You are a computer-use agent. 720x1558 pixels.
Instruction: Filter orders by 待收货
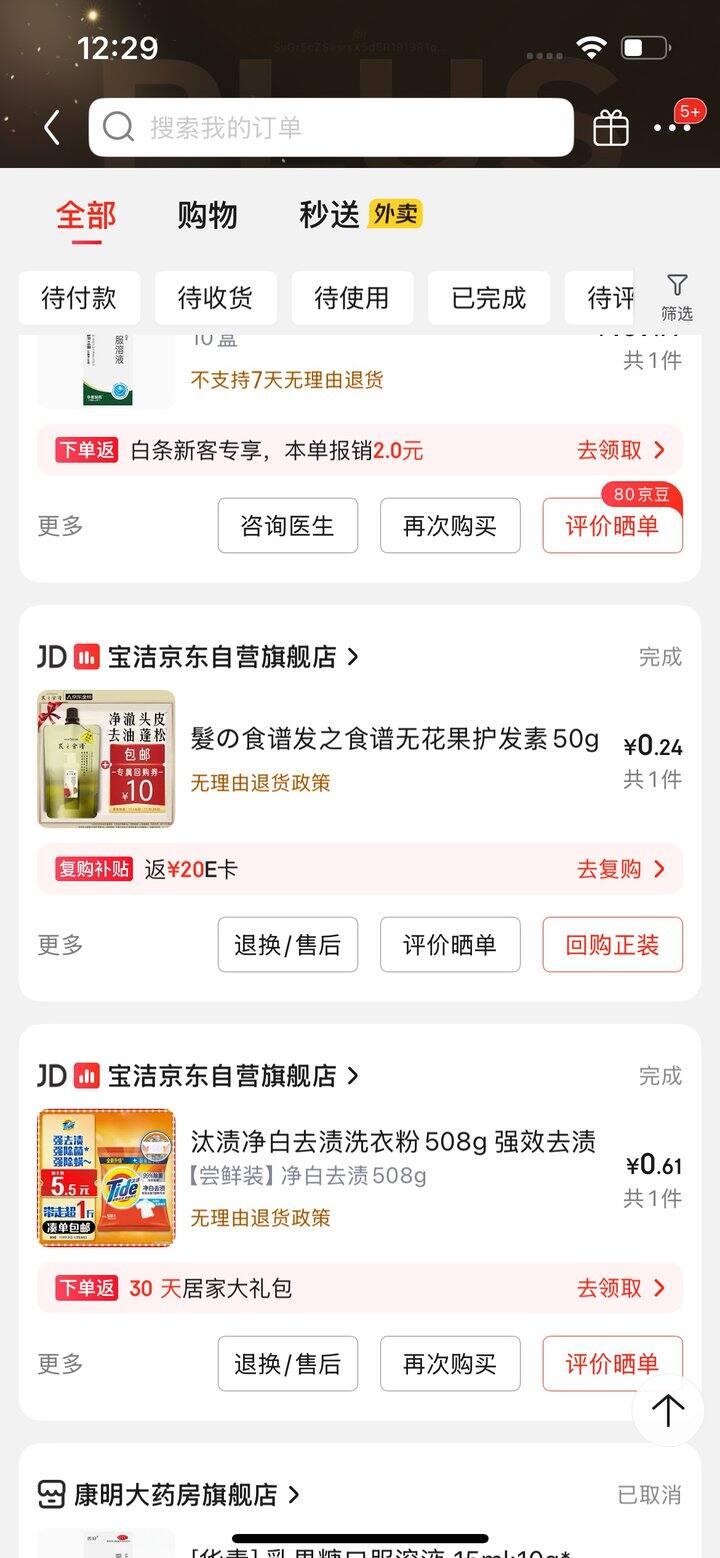point(216,298)
